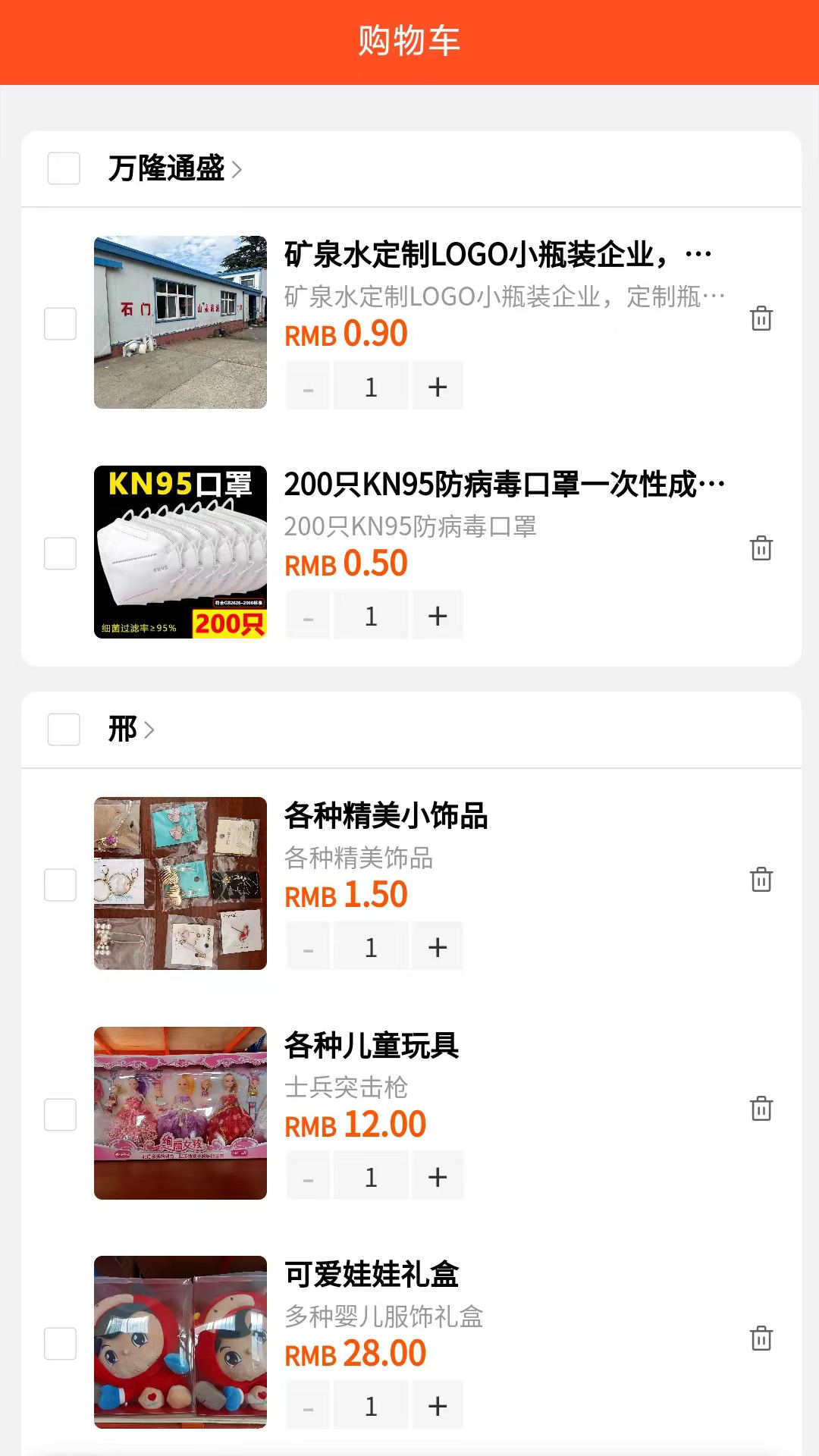The height and width of the screenshot is (1456, 819).
Task: Delete 可爱娃娃礼盒 from the cart
Action: tap(761, 1338)
